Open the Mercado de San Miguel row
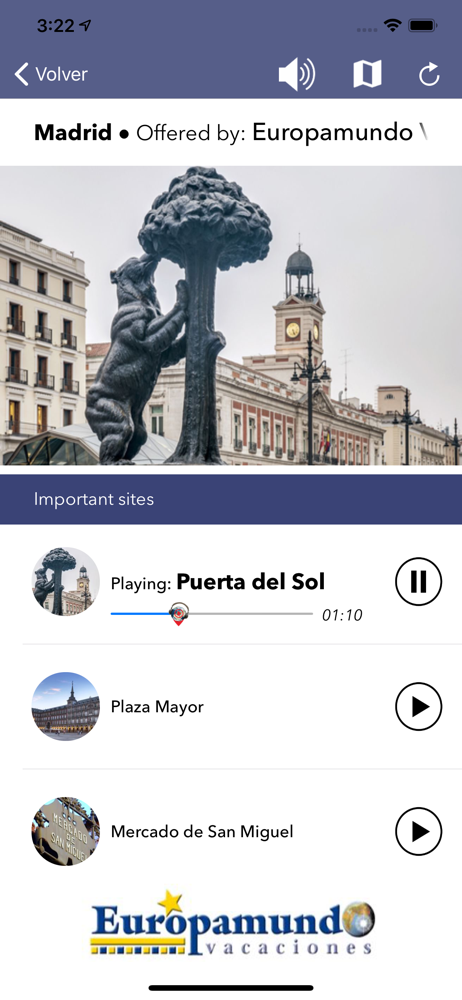This screenshot has width=462, height=1000. [x=231, y=832]
